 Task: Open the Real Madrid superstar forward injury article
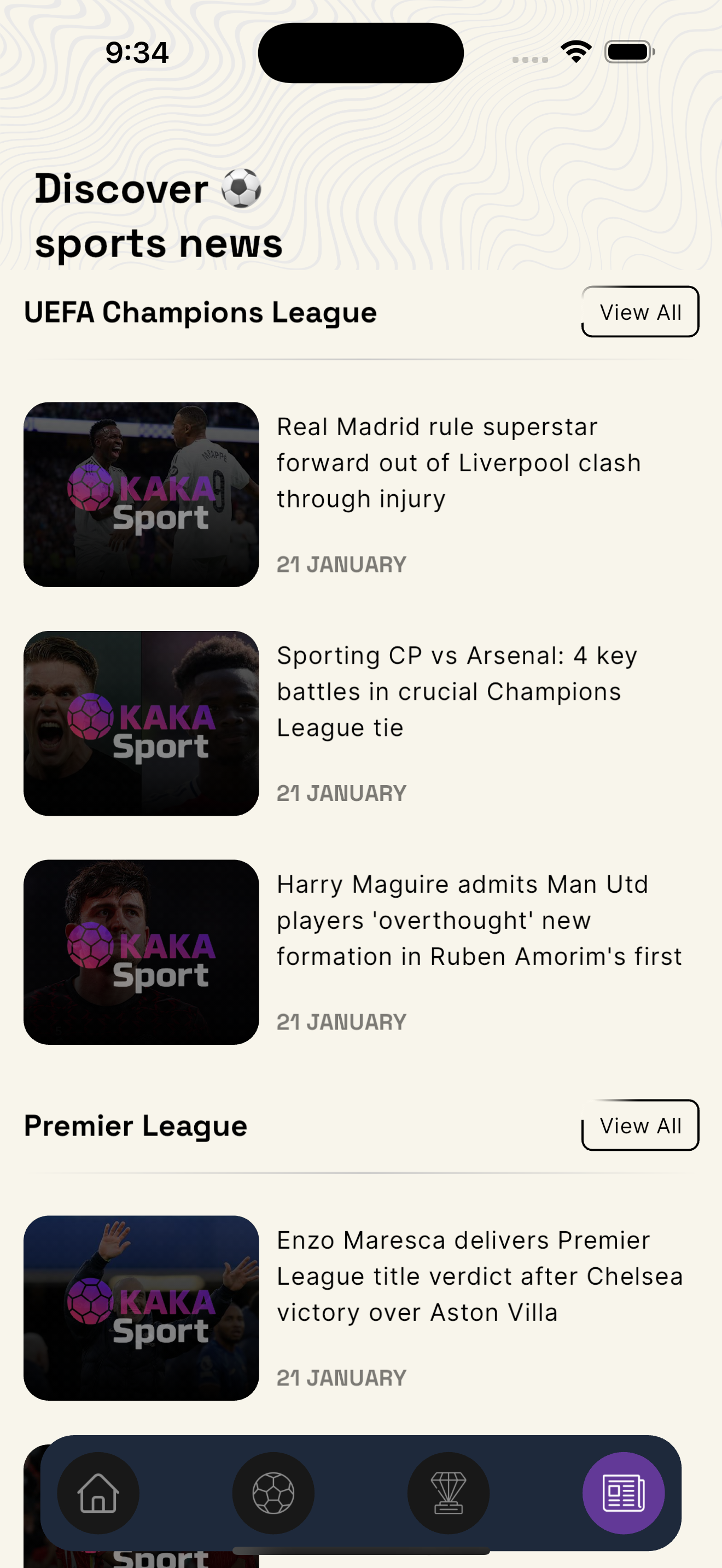(x=360, y=494)
